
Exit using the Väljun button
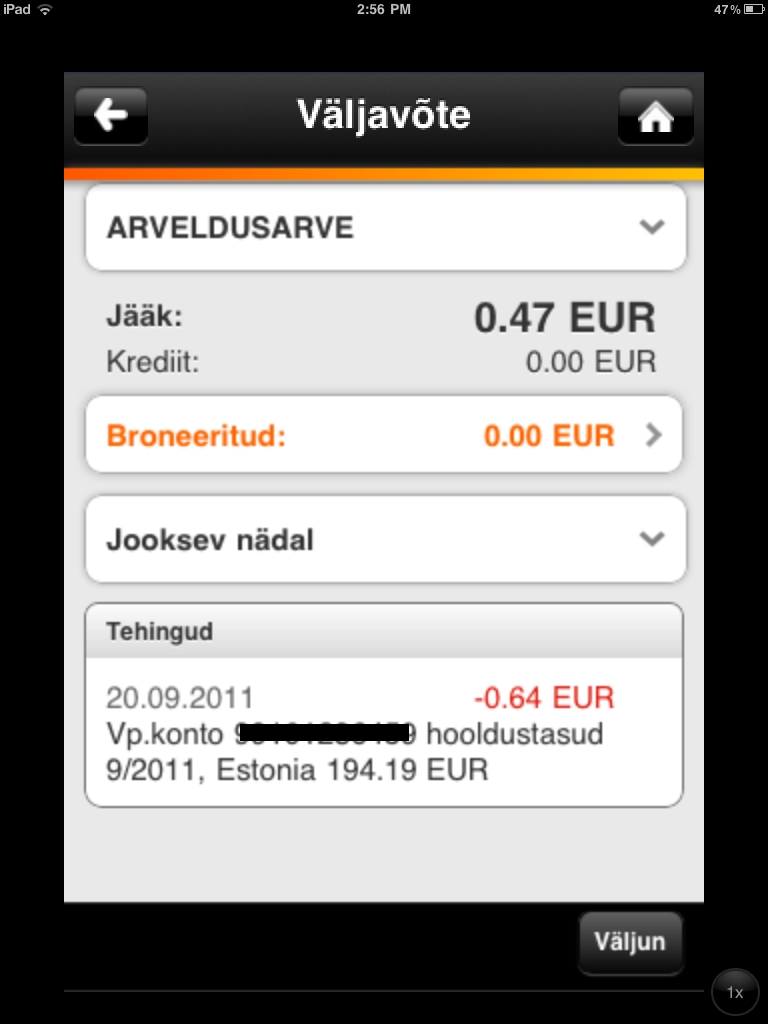click(x=630, y=941)
